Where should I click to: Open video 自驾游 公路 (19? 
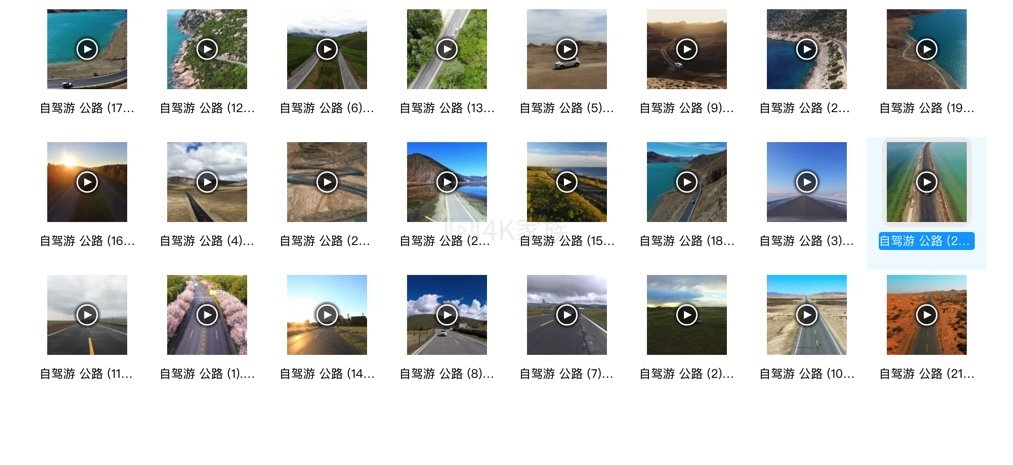[927, 49]
